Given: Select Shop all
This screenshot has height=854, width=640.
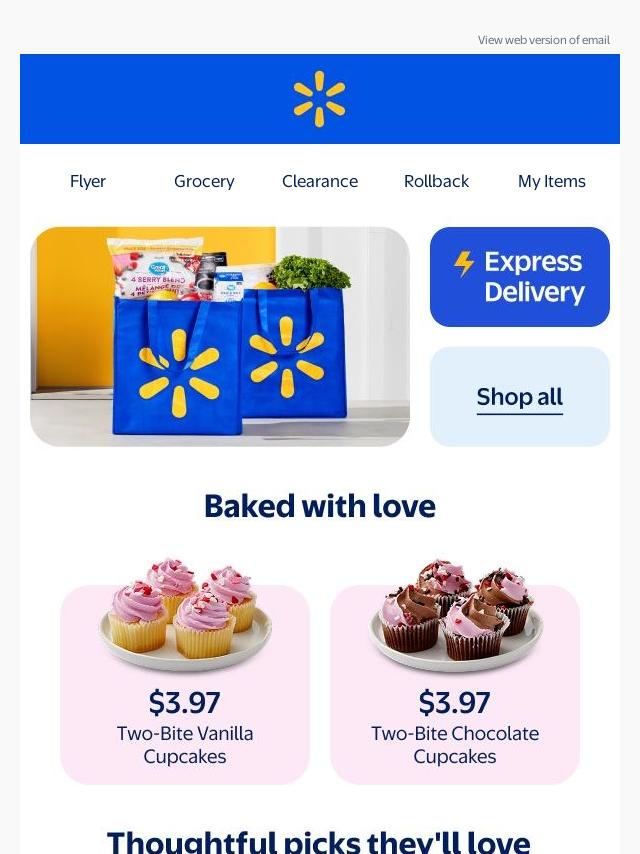Looking at the screenshot, I should 520,397.
